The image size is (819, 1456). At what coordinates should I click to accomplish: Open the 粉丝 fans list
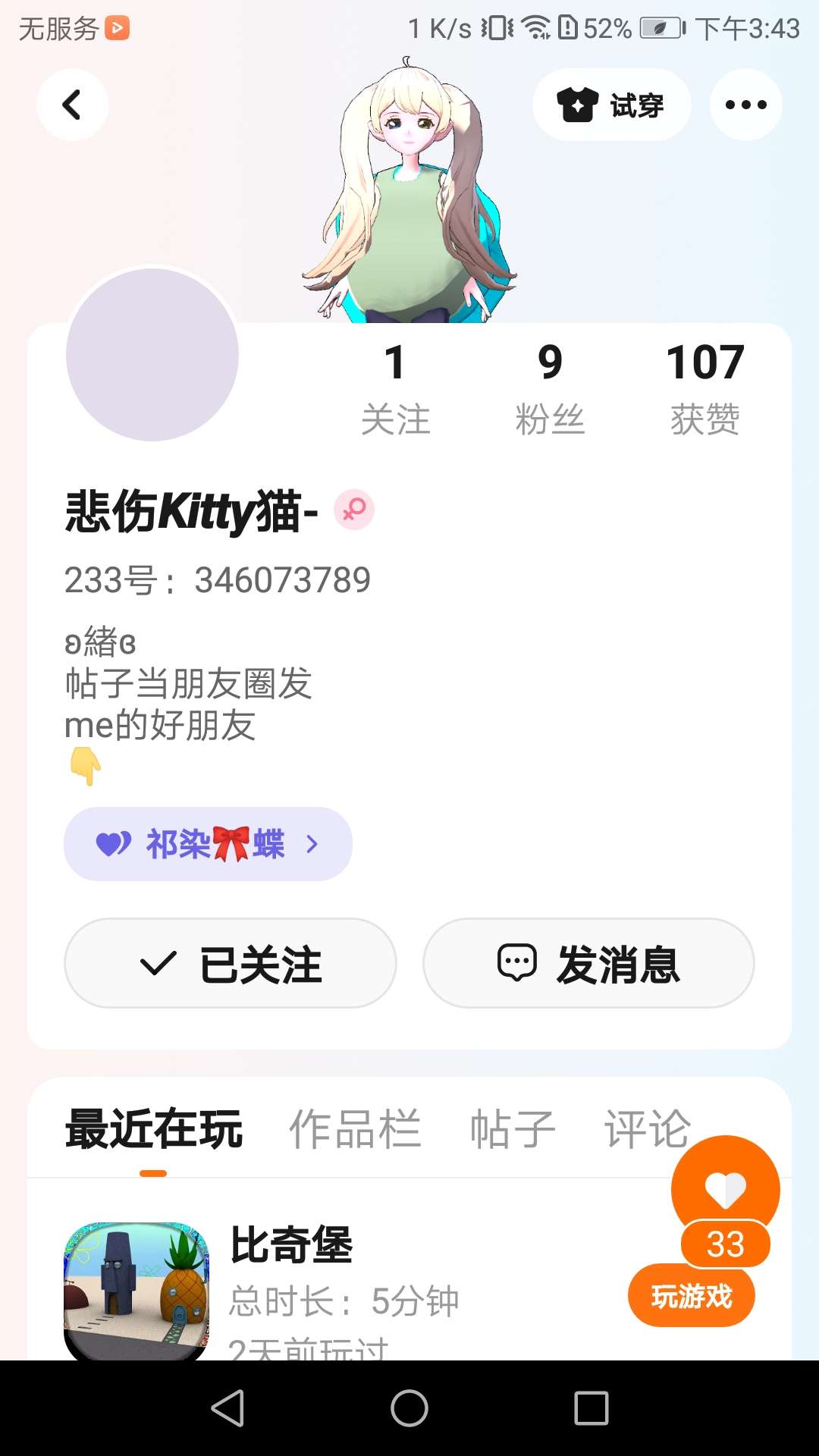(550, 388)
